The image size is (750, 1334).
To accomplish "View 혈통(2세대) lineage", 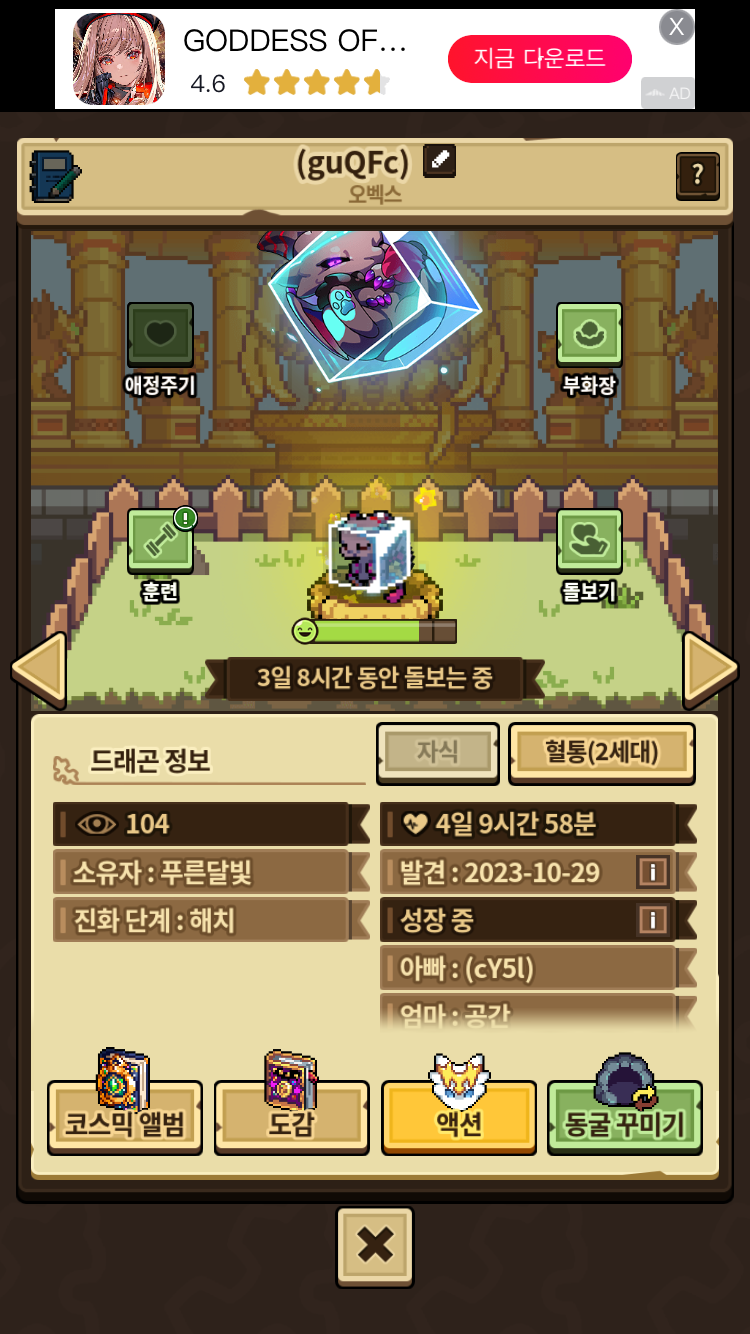I will click(x=601, y=752).
